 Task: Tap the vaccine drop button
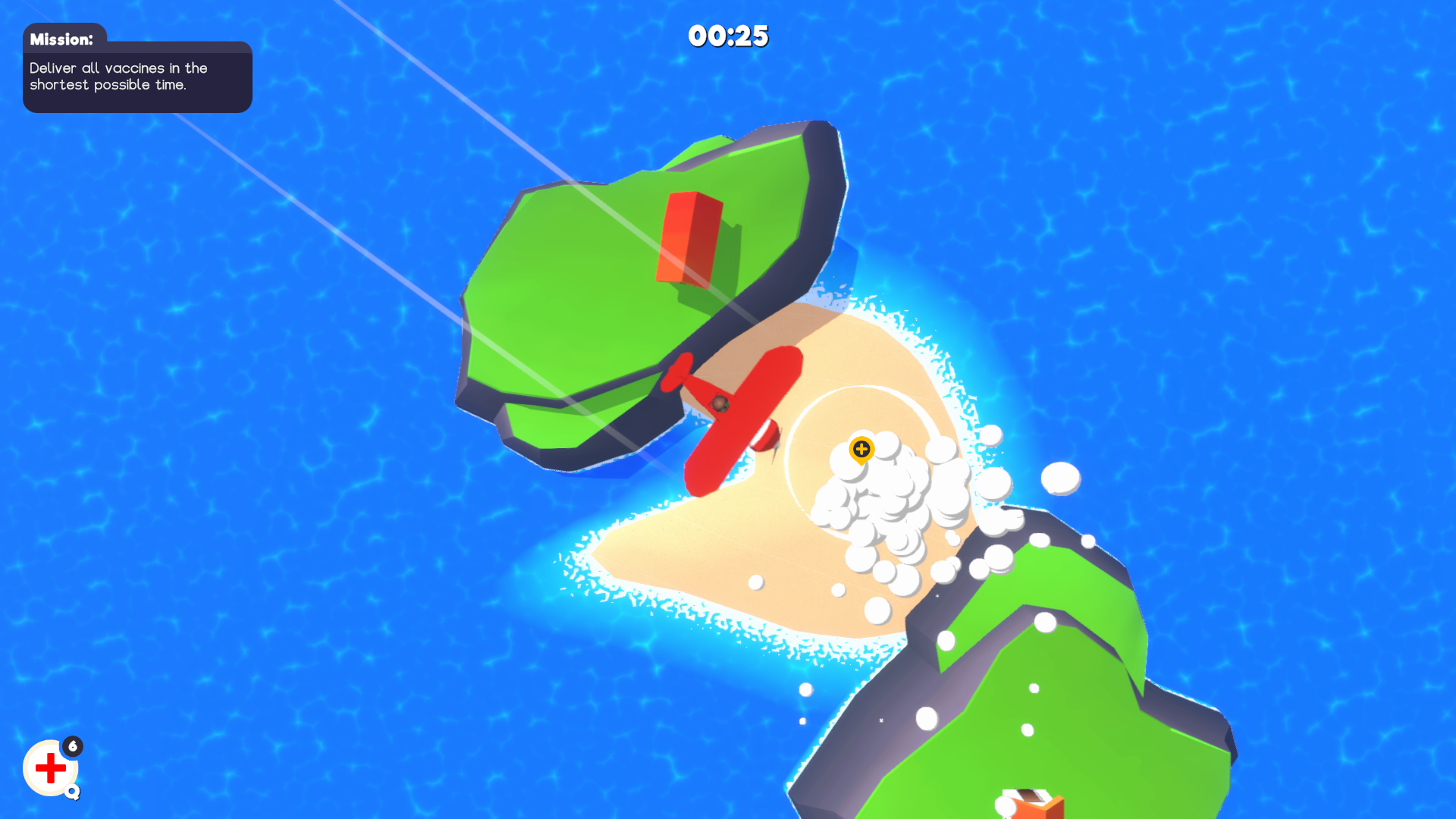pyautogui.click(x=51, y=768)
